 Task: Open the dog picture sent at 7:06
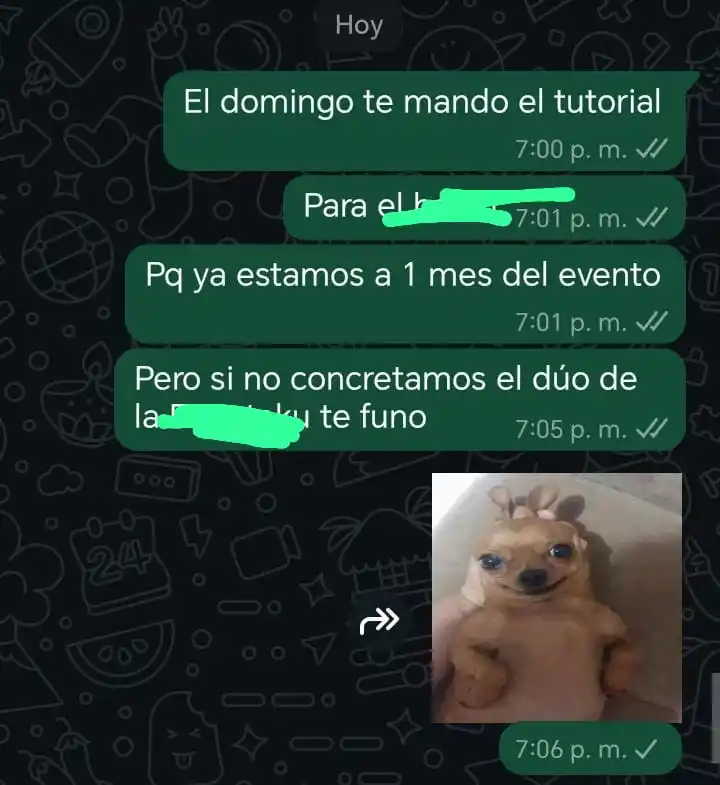(x=556, y=597)
